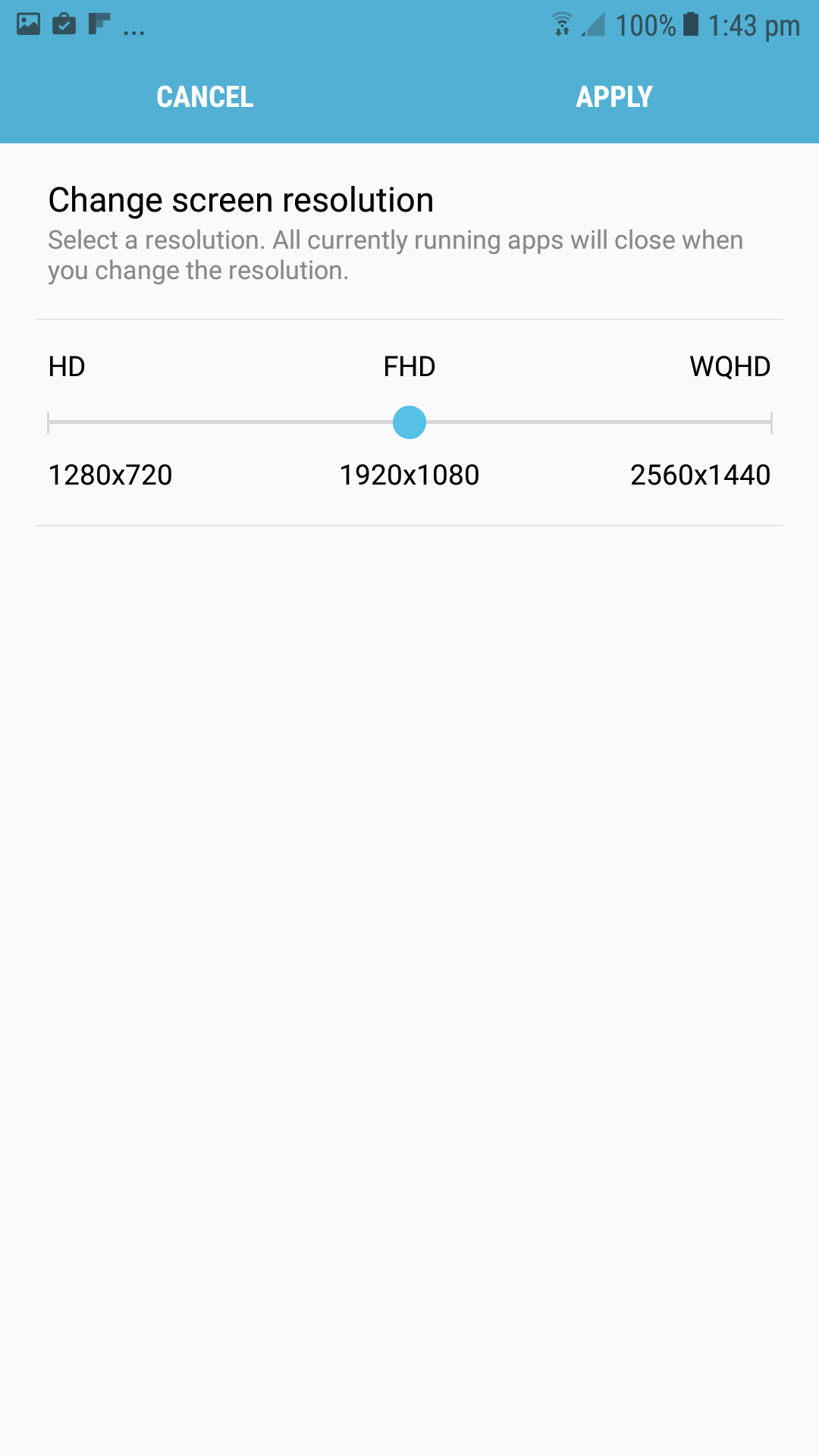The height and width of the screenshot is (1456, 819).
Task: Tap the FHD slider handle
Action: click(x=409, y=422)
